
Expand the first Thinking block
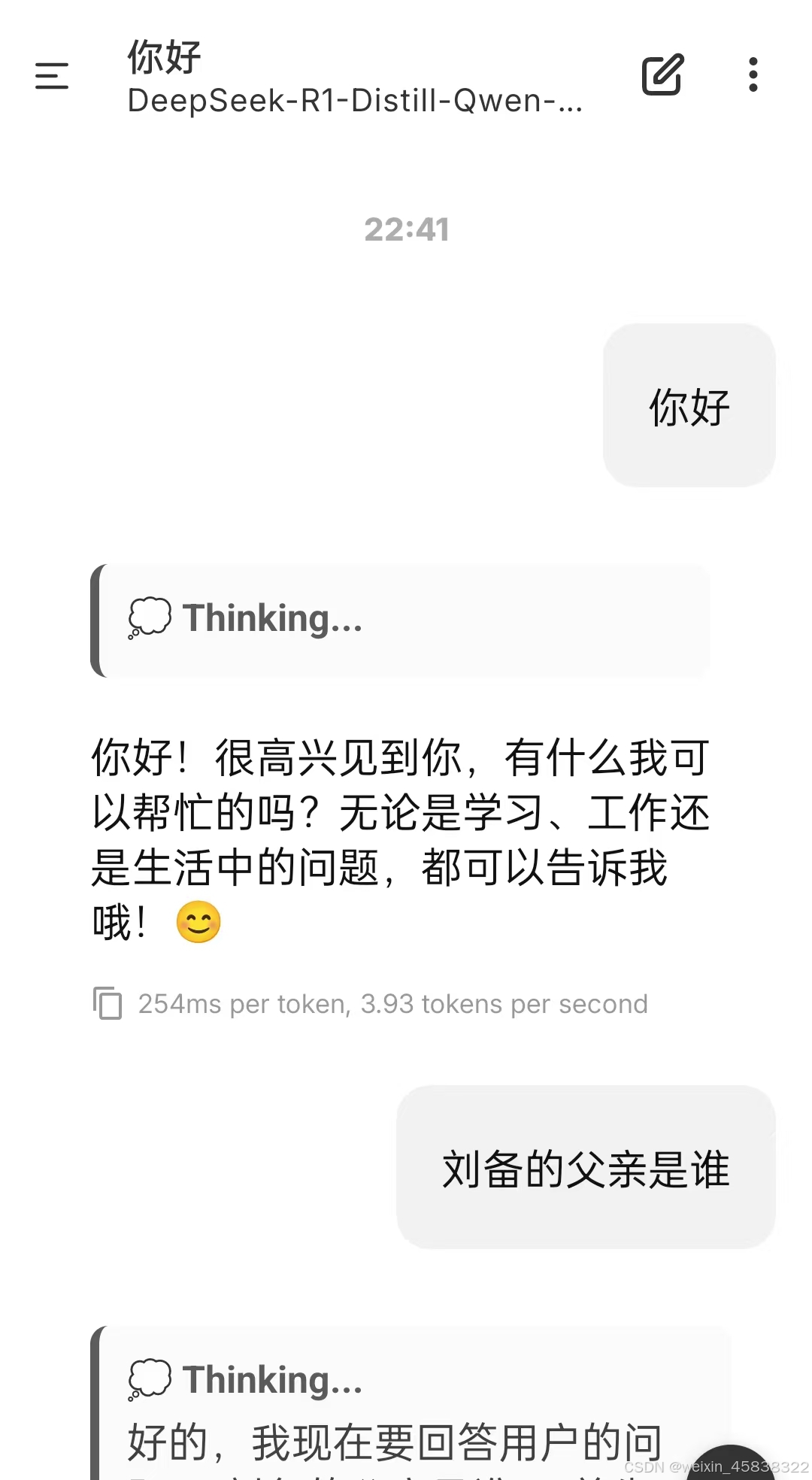click(x=272, y=619)
